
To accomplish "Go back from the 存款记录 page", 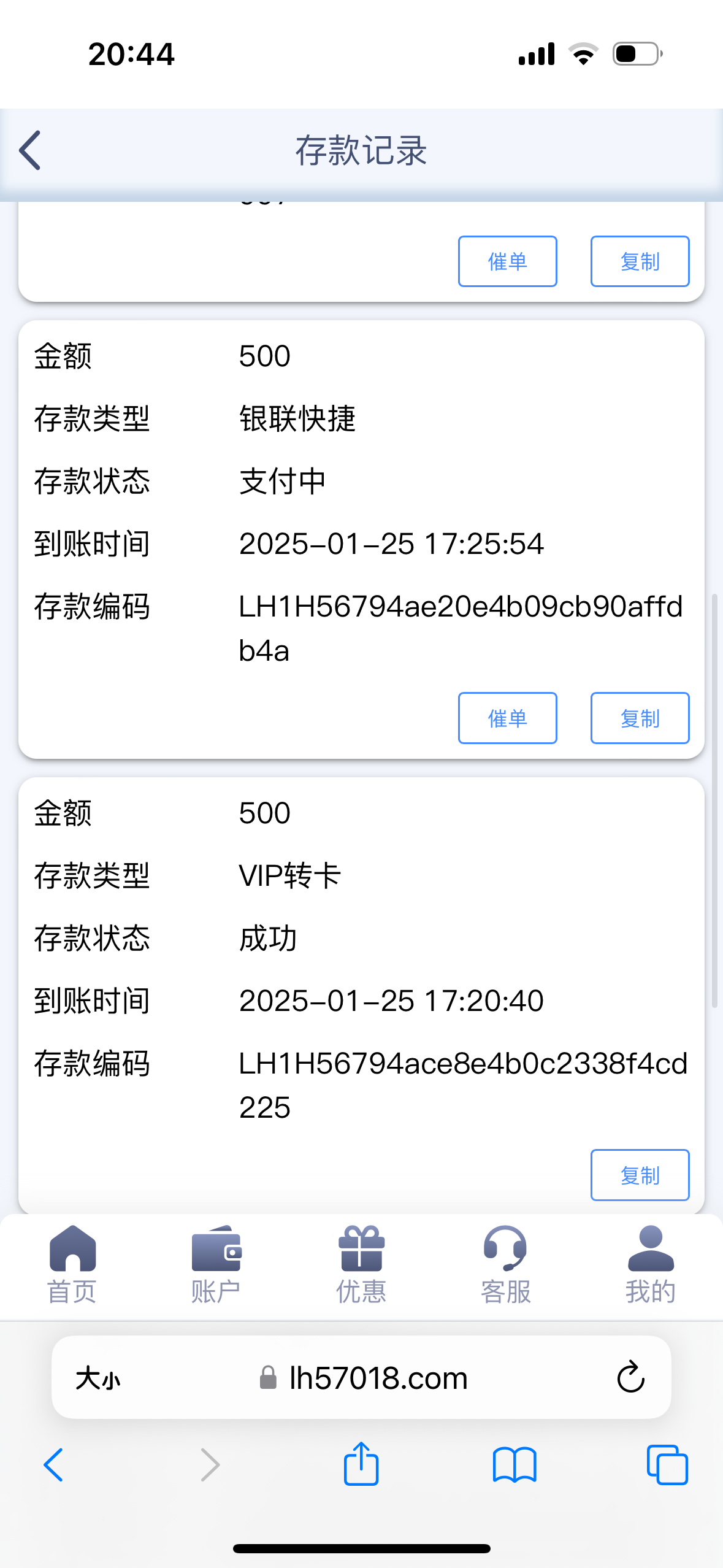I will tap(29, 150).
